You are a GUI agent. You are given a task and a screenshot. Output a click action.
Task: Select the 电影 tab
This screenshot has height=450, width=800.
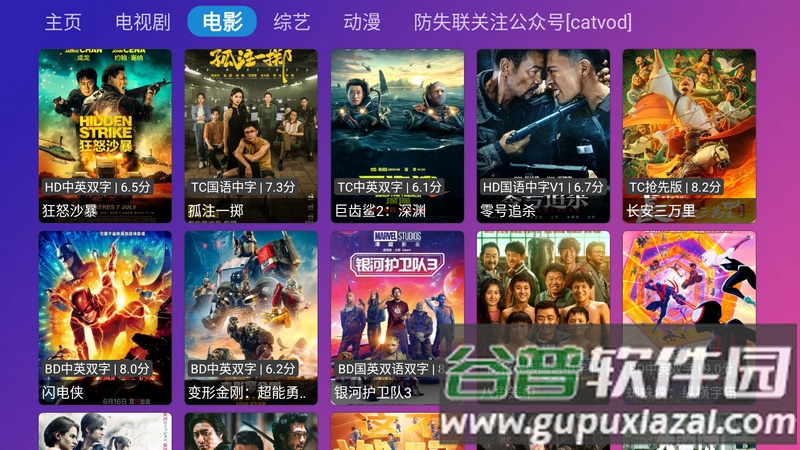click(222, 22)
